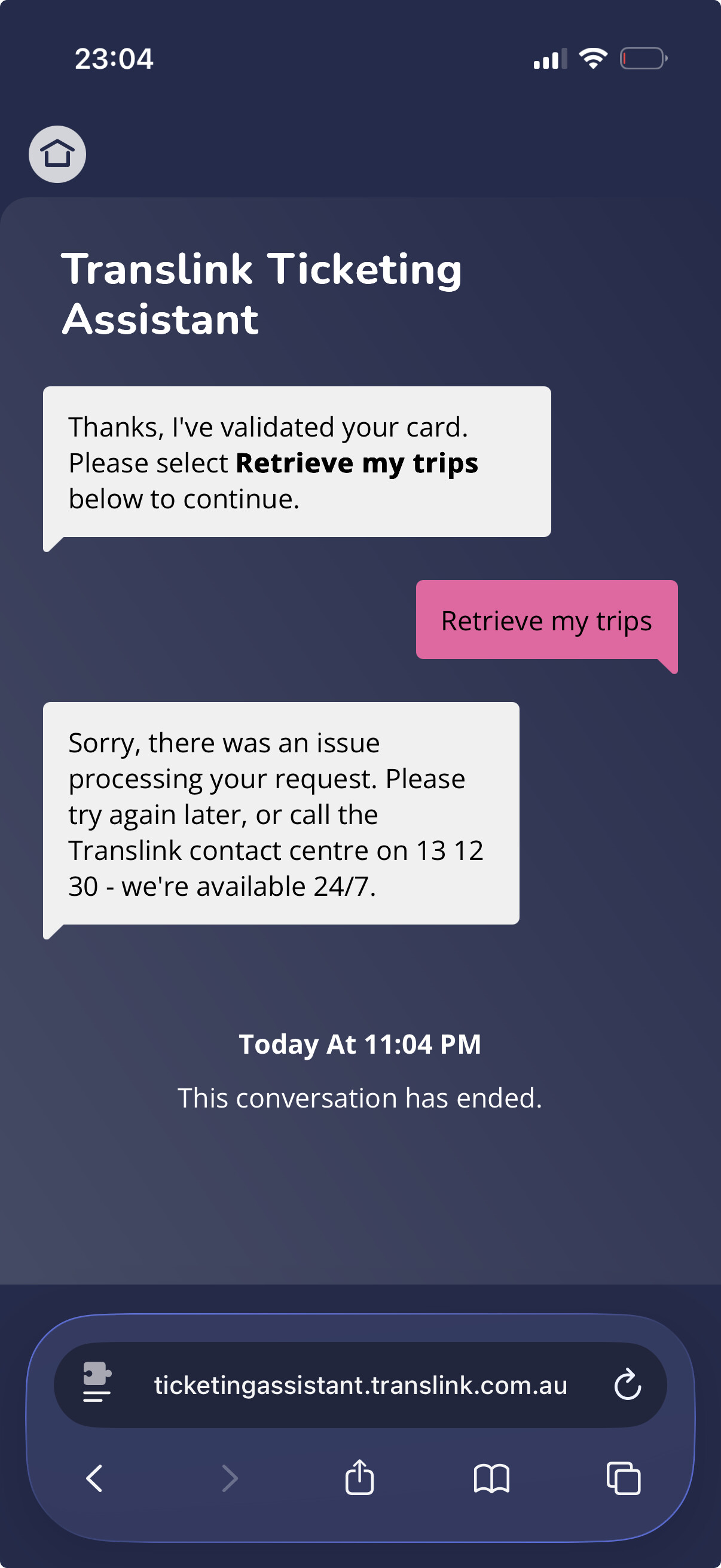Go back to the previous page
Viewport: 721px width, 1568px height.
coord(95,1477)
